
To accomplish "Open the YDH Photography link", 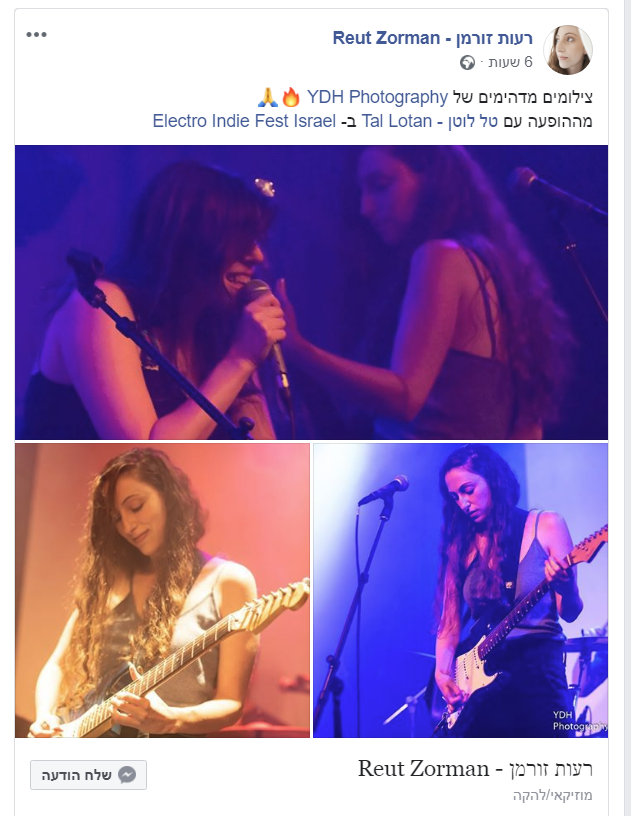I will click(376, 97).
